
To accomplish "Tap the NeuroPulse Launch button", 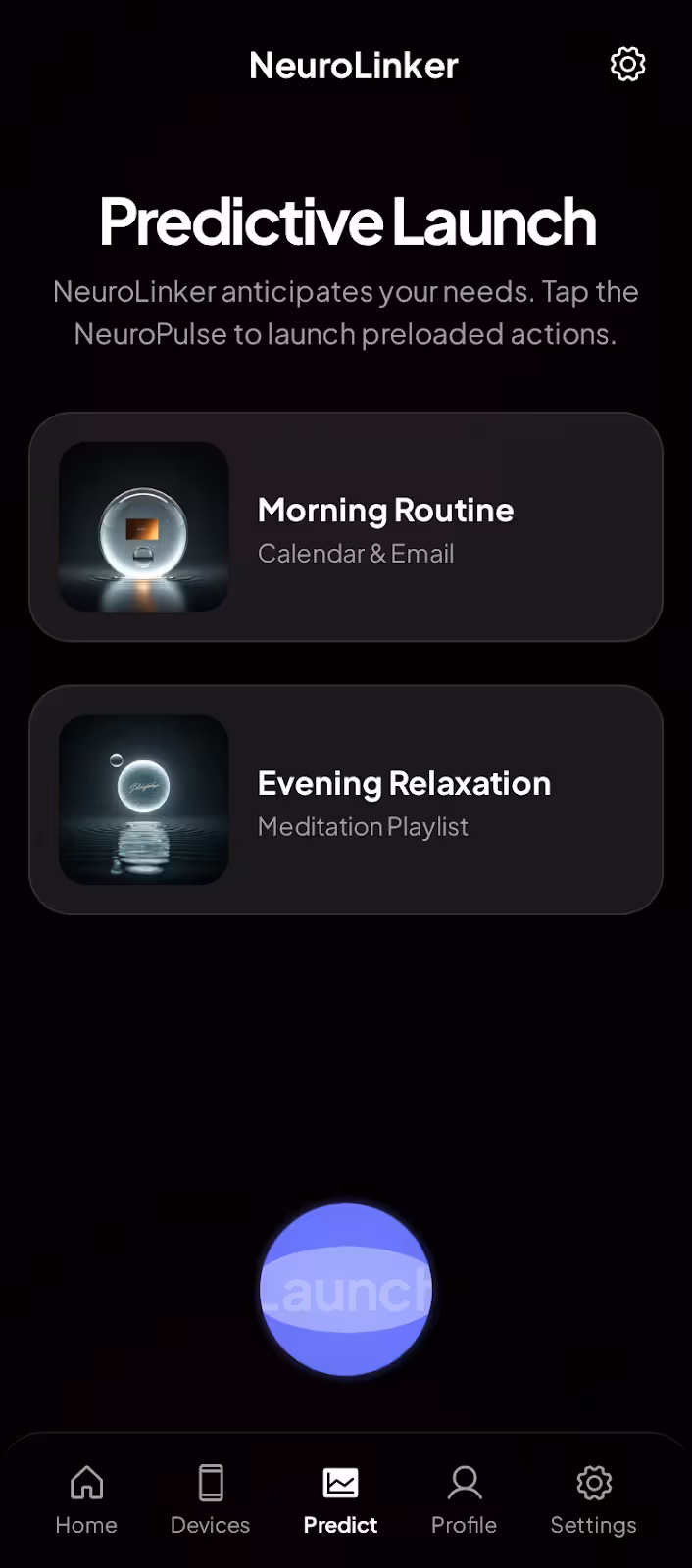I will (x=346, y=1290).
